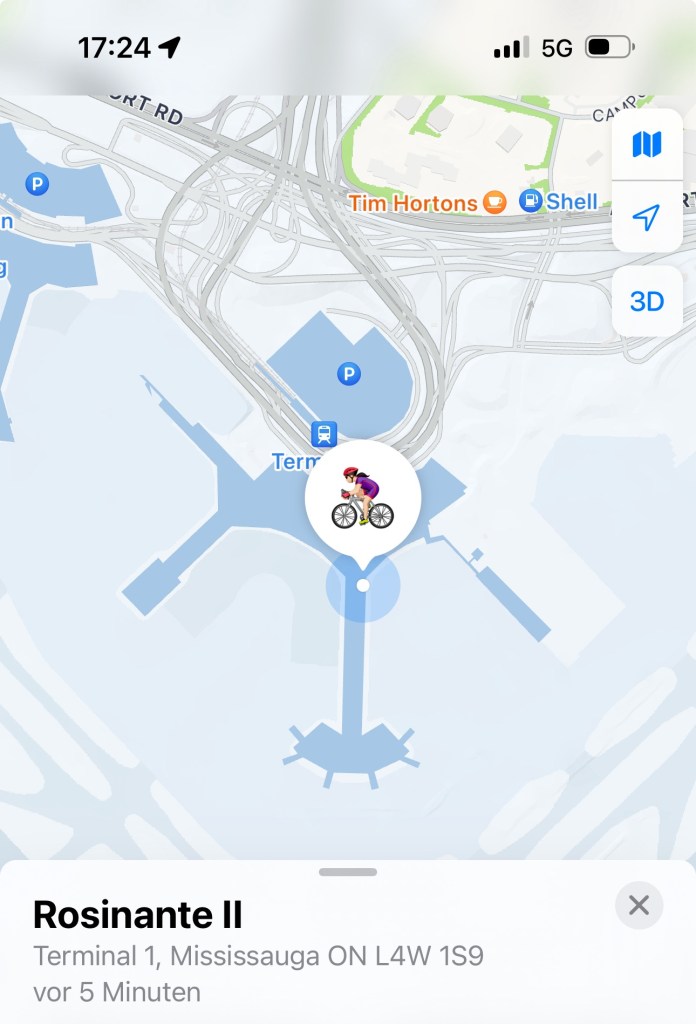Viewport: 696px width, 1024px height.
Task: Tap the Terminal train station icon
Action: 323,434
